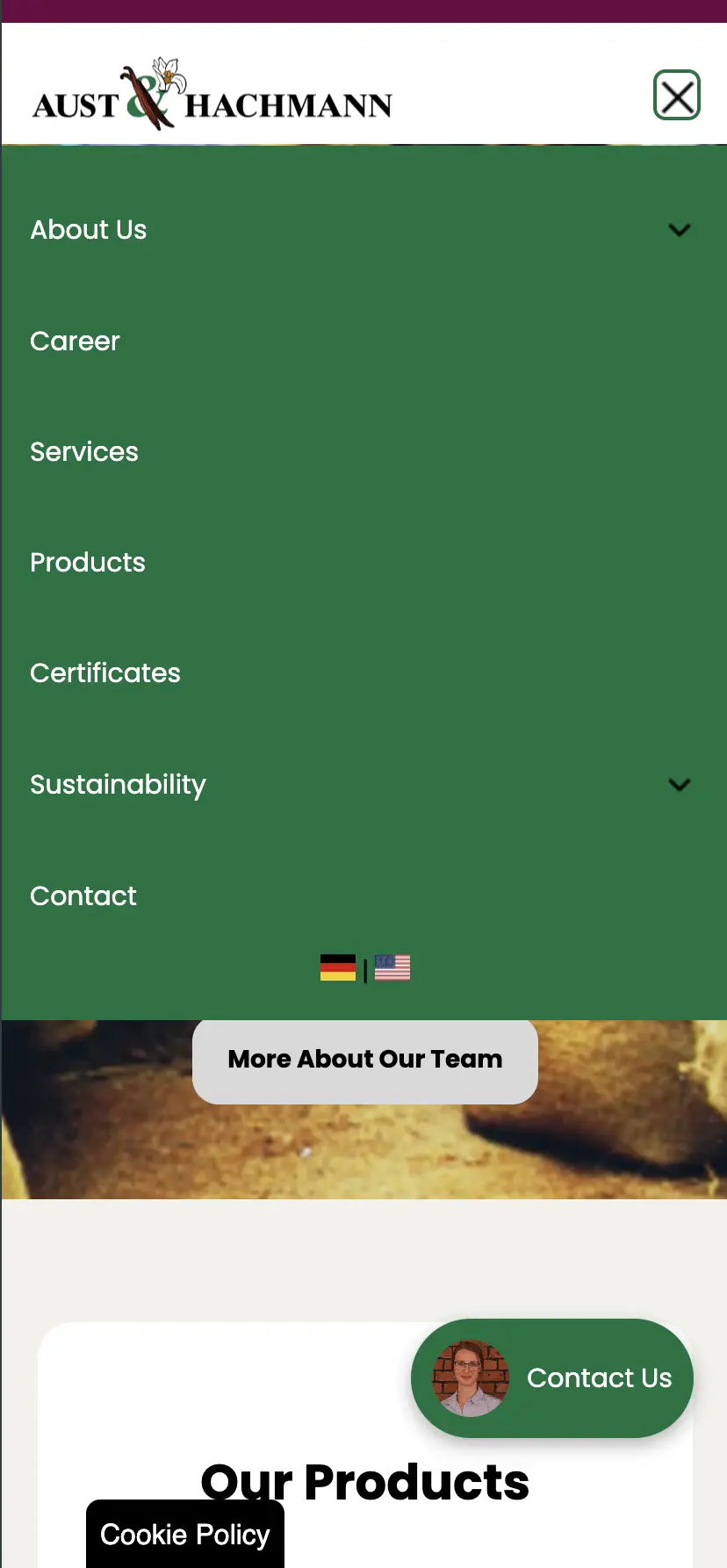The width and height of the screenshot is (727, 1568).
Task: Expand the About Us submenu chevron
Action: click(x=679, y=230)
